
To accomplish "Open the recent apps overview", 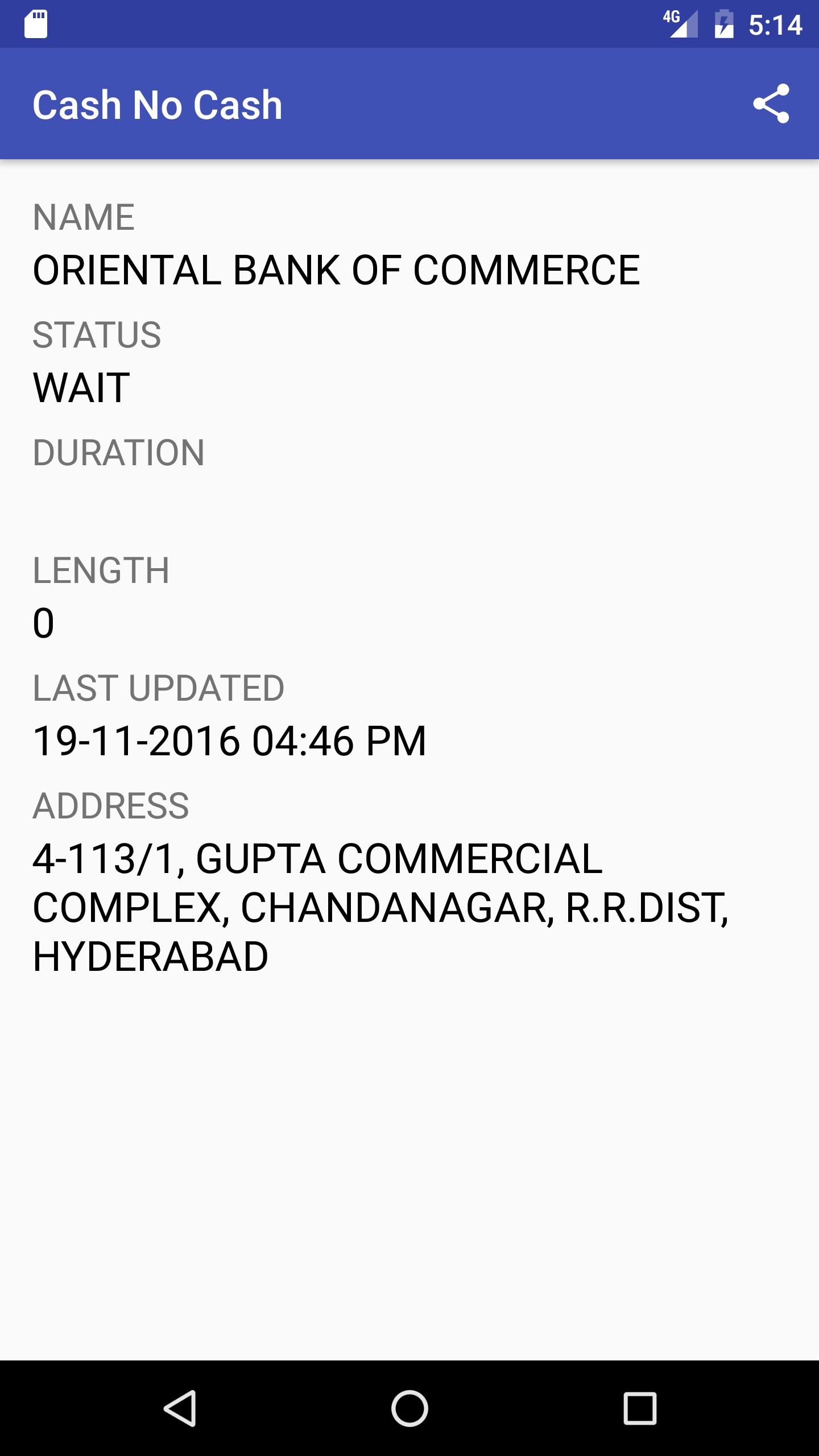I will 640,1408.
